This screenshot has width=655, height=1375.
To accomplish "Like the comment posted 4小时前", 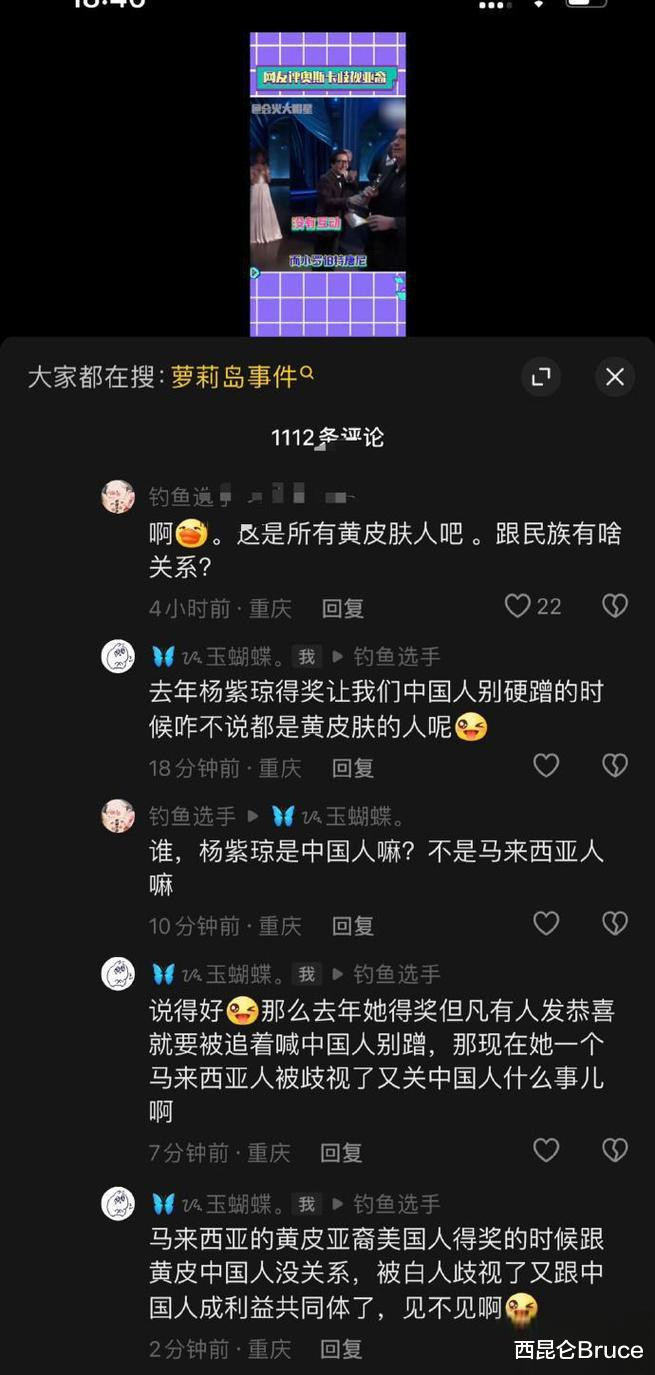I will coord(518,606).
